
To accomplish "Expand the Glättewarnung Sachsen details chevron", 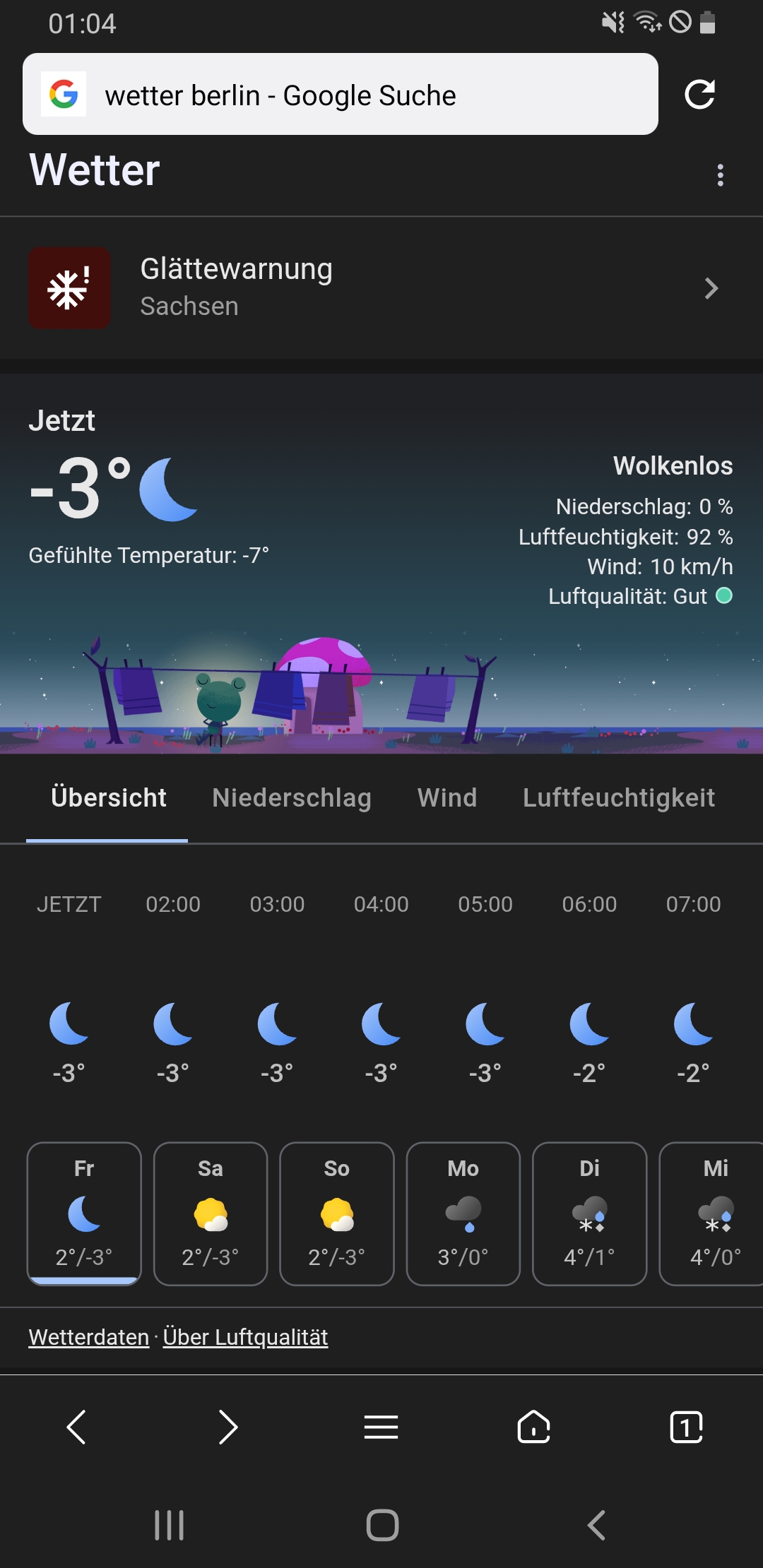I will coord(711,287).
